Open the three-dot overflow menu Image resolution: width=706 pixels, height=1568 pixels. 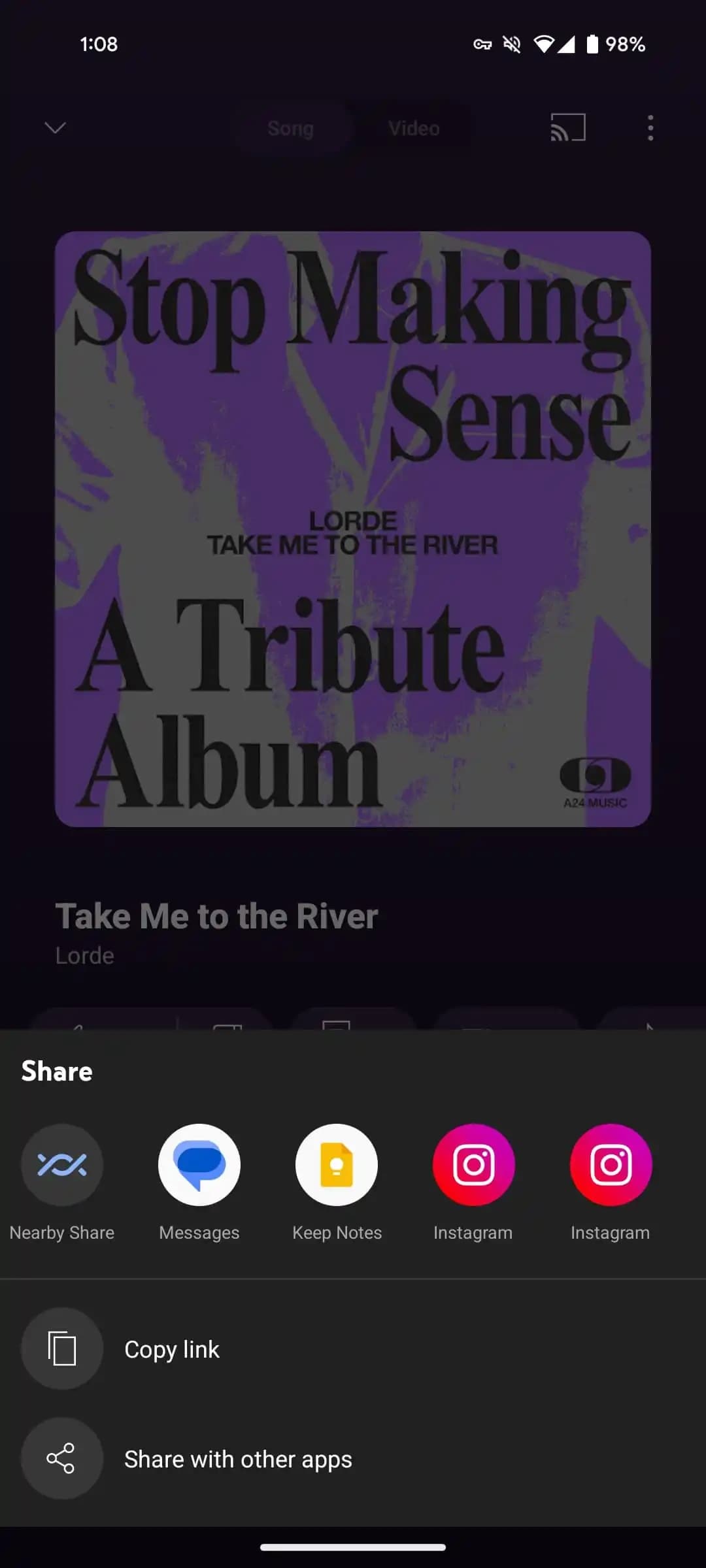pos(650,128)
